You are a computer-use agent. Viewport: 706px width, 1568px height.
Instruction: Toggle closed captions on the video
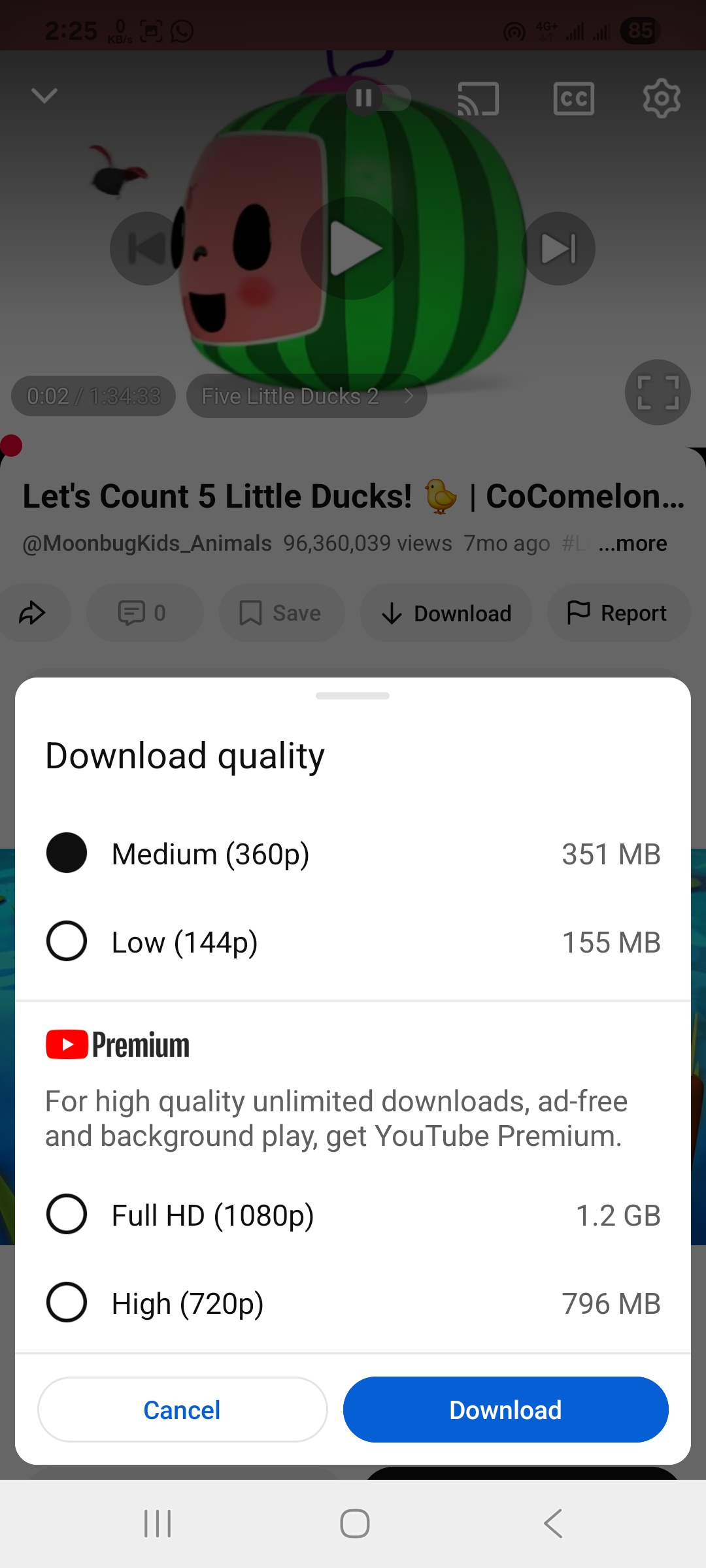click(573, 99)
